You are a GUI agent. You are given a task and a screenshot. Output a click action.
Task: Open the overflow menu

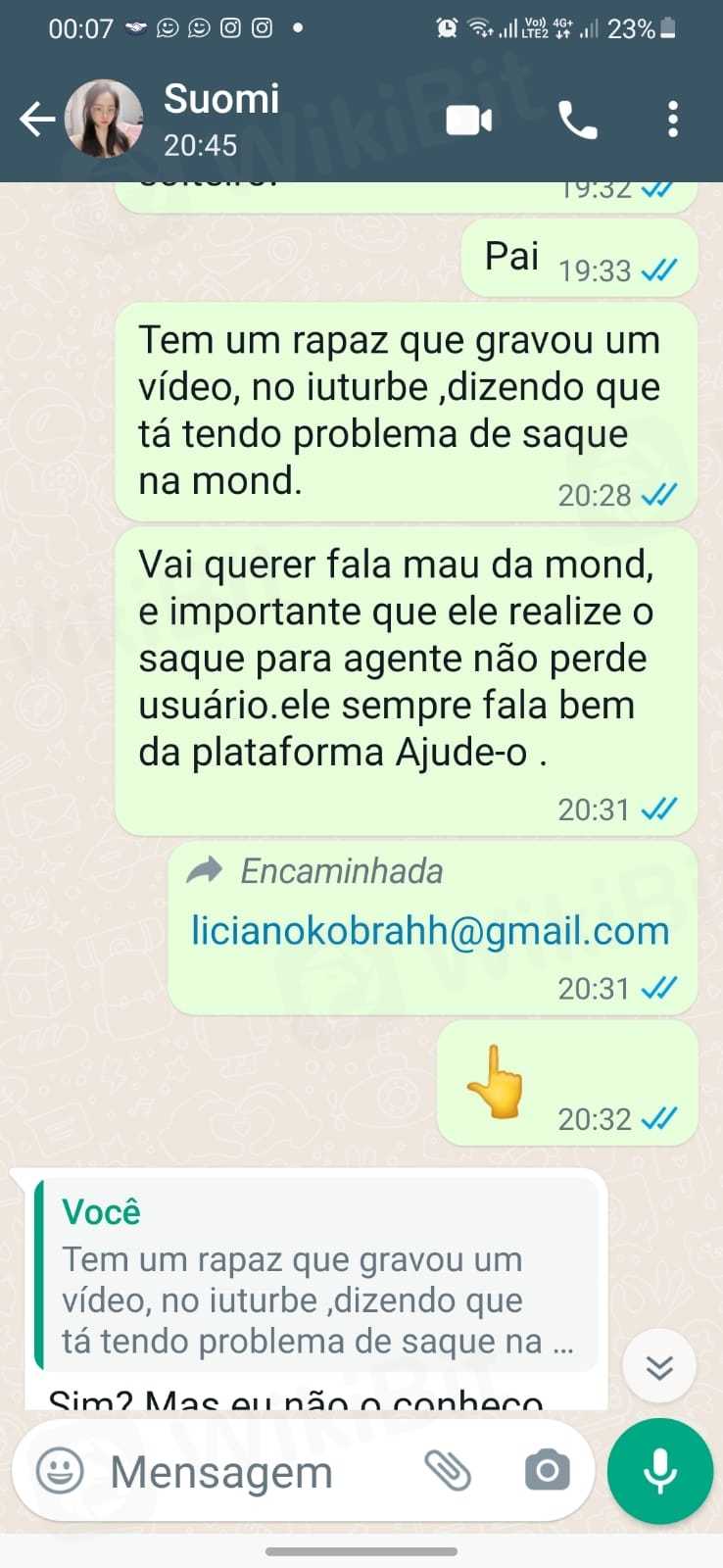pyautogui.click(x=672, y=121)
